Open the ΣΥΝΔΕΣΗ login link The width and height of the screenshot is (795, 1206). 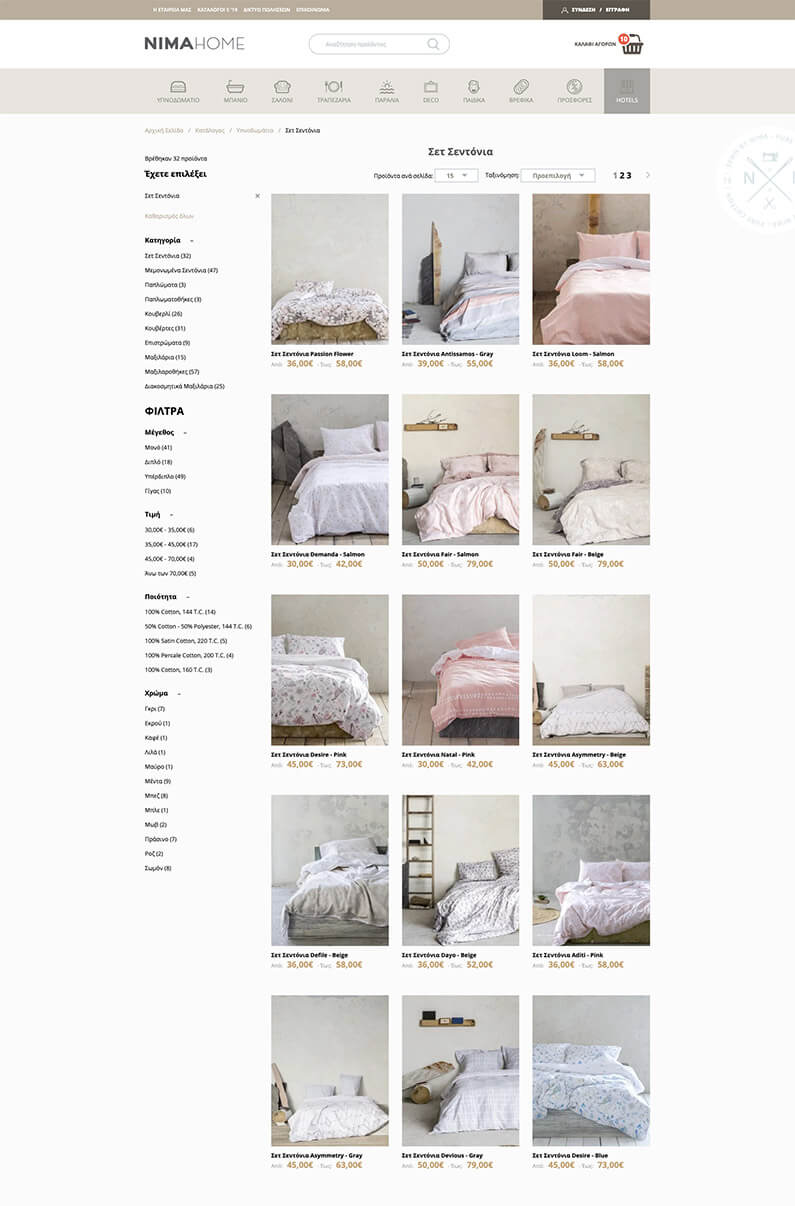pyautogui.click(x=582, y=9)
